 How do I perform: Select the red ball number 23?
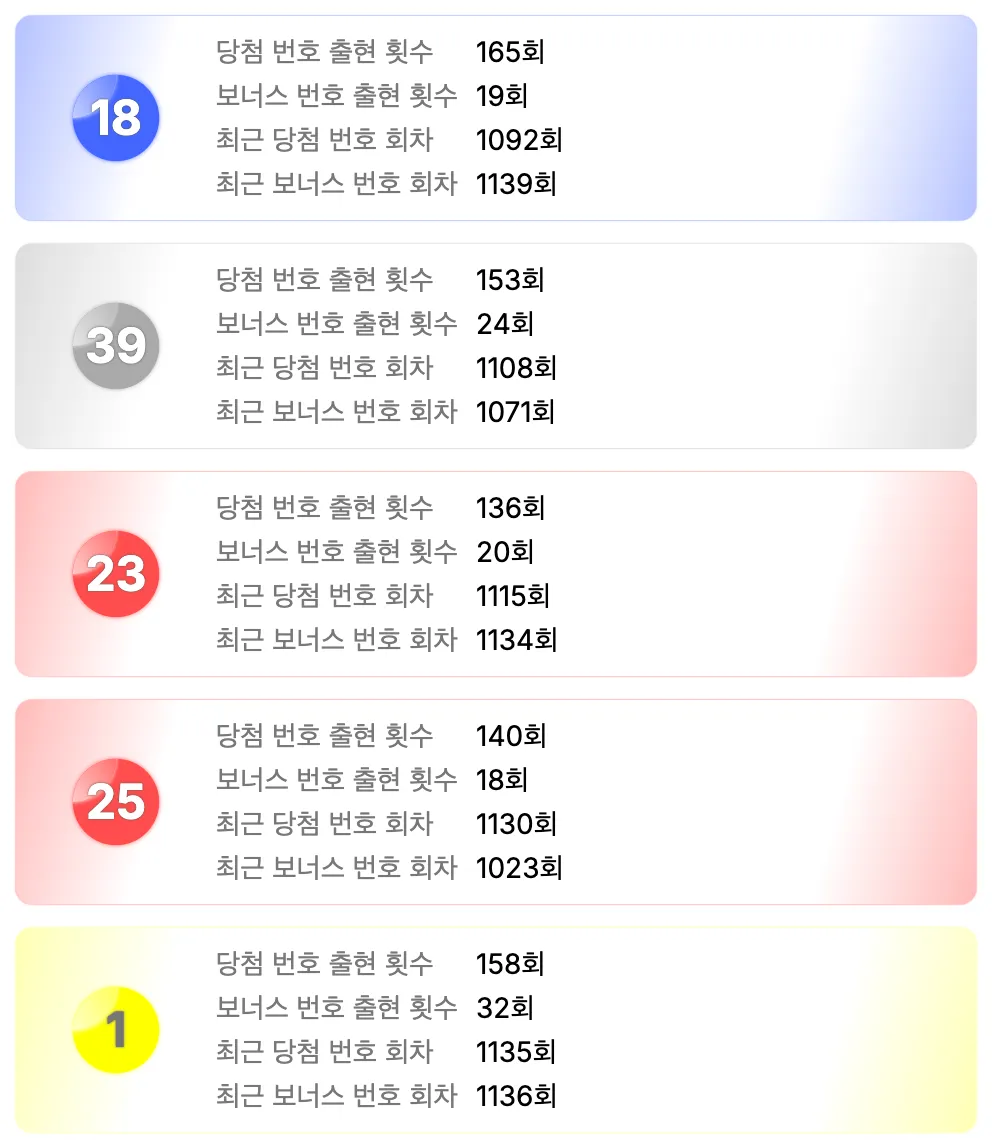pyautogui.click(x=114, y=574)
